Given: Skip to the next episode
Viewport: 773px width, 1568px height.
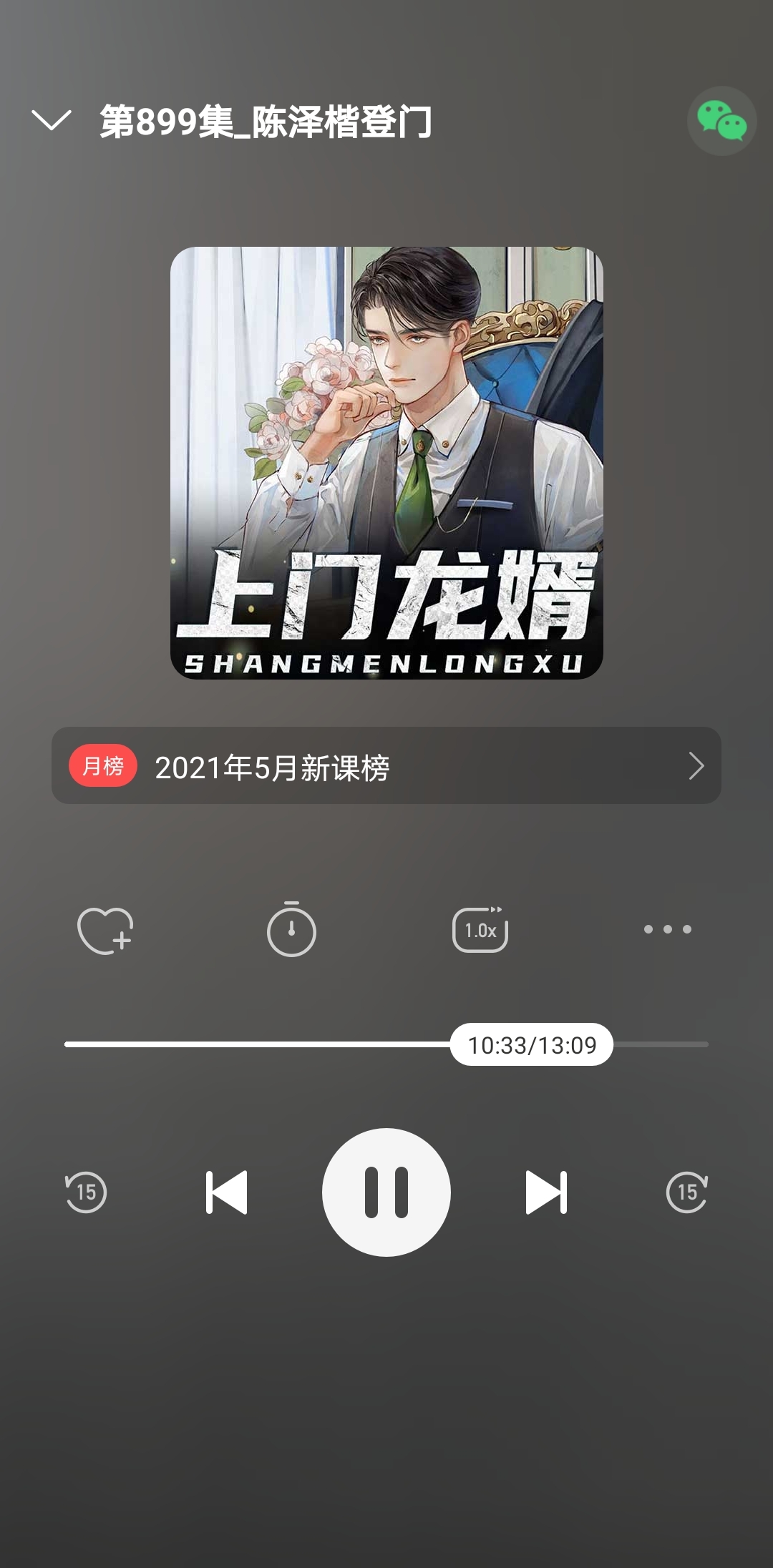Looking at the screenshot, I should pos(548,1191).
